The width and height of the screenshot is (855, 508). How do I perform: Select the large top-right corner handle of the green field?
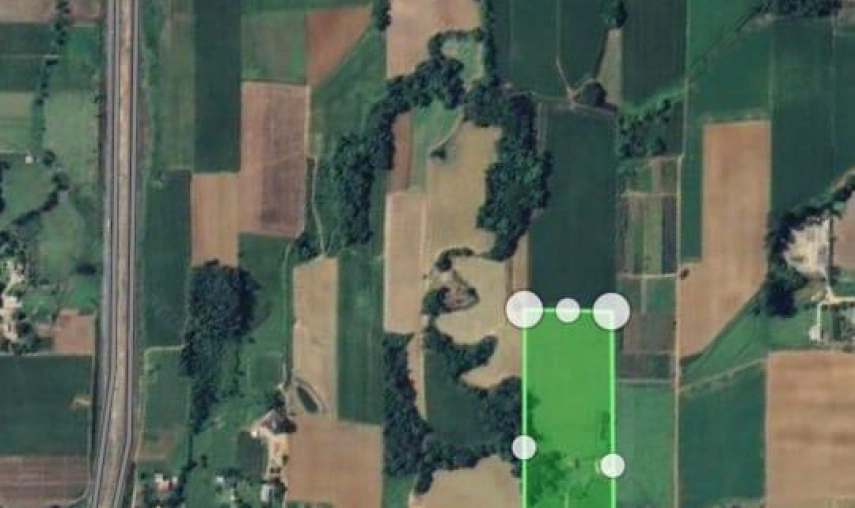[611, 310]
